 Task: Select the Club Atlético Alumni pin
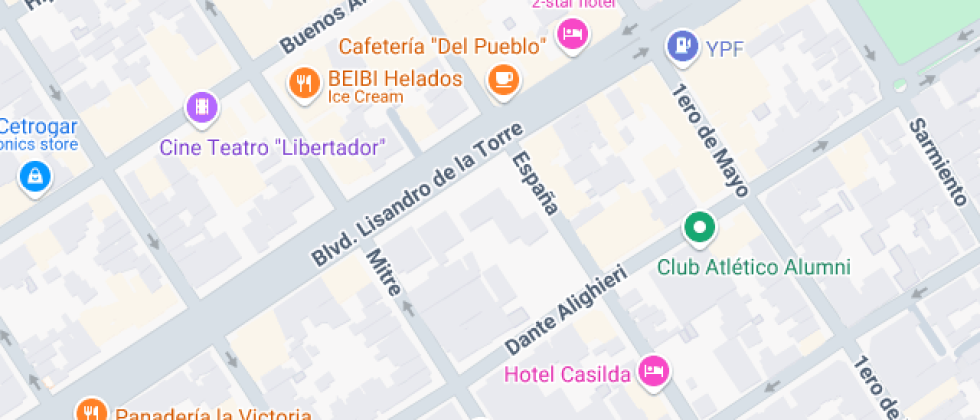700,227
